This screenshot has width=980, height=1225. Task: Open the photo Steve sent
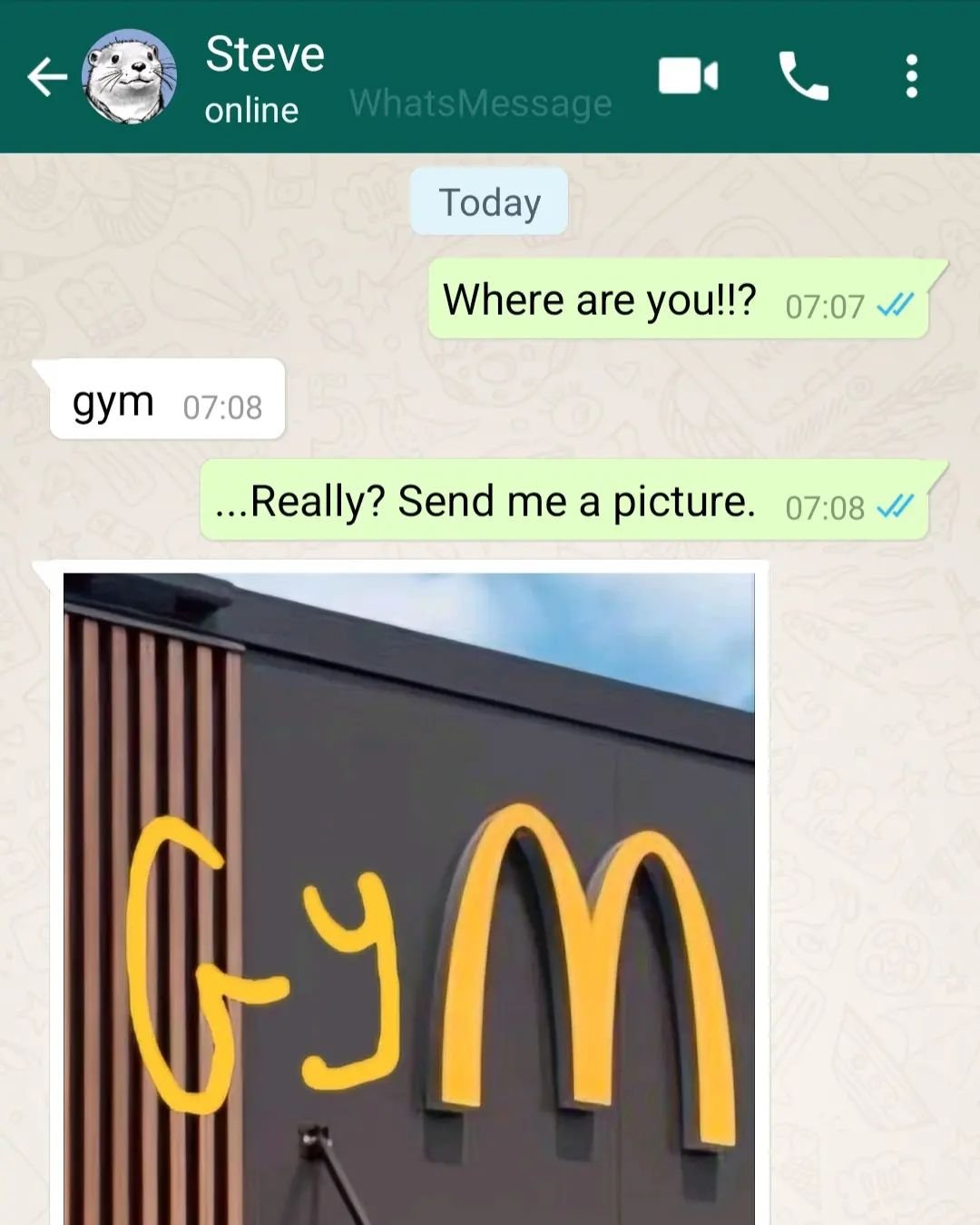(x=408, y=898)
